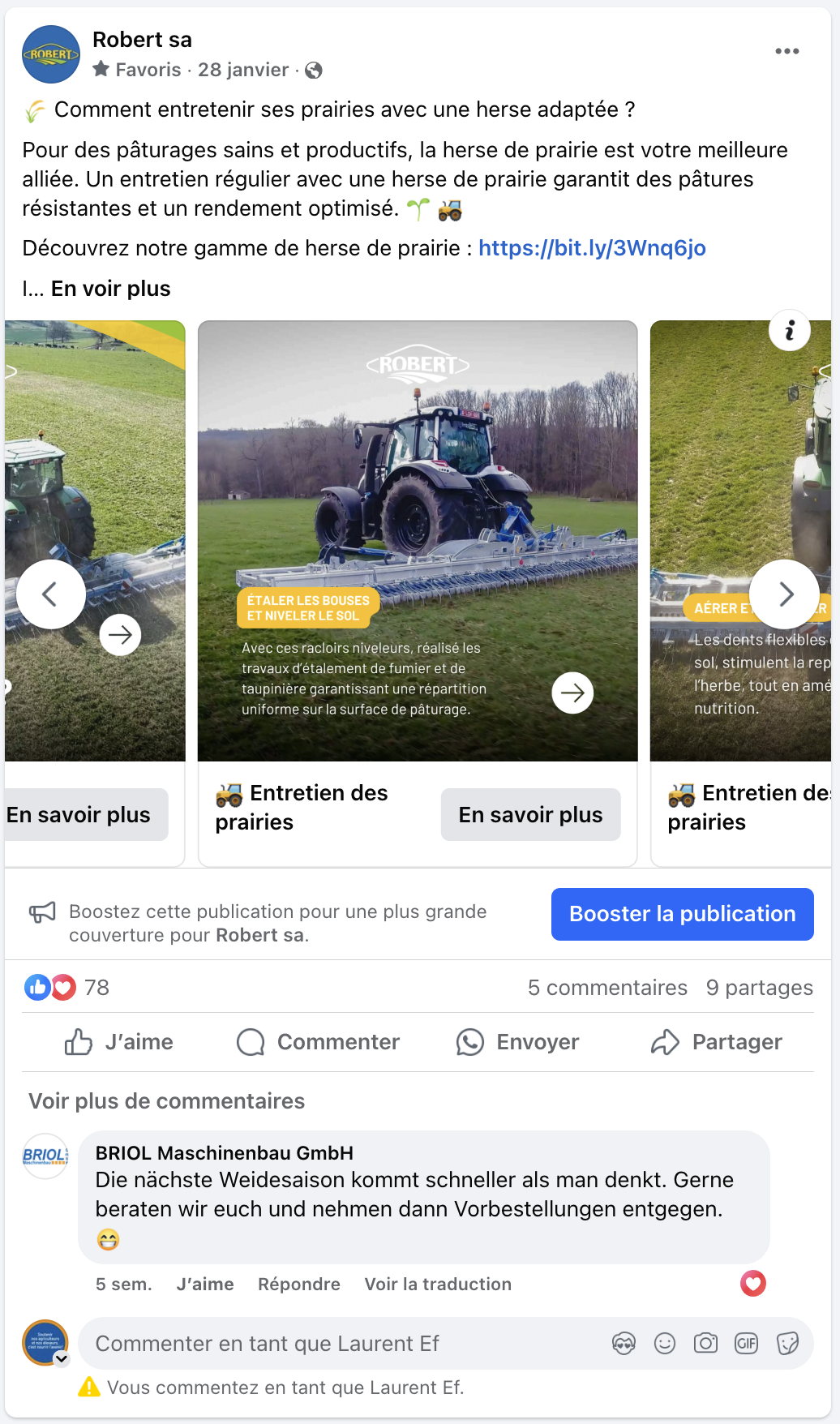
Task: Reply to BRIOL Maschinenbau's comment
Action: point(299,1285)
